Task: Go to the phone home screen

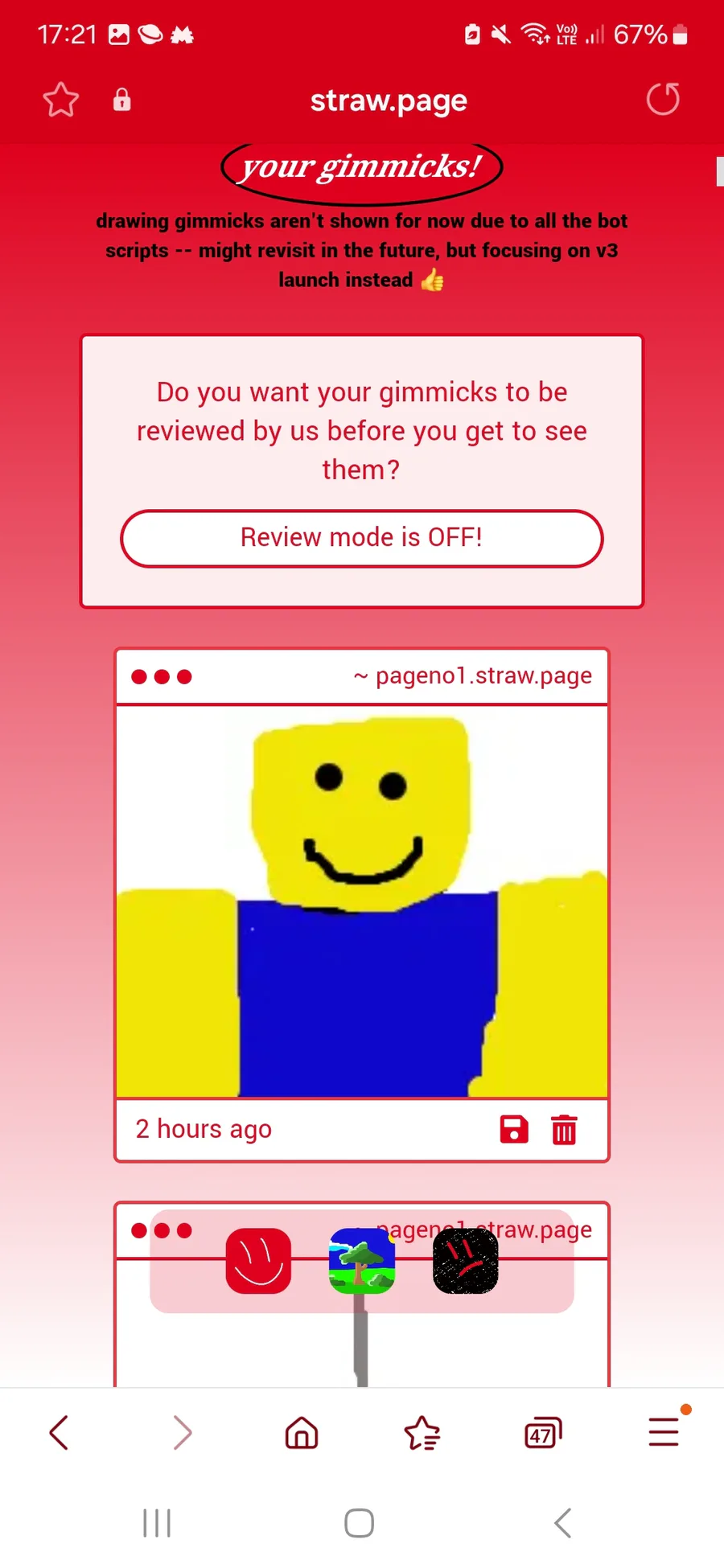Action: (x=359, y=1523)
